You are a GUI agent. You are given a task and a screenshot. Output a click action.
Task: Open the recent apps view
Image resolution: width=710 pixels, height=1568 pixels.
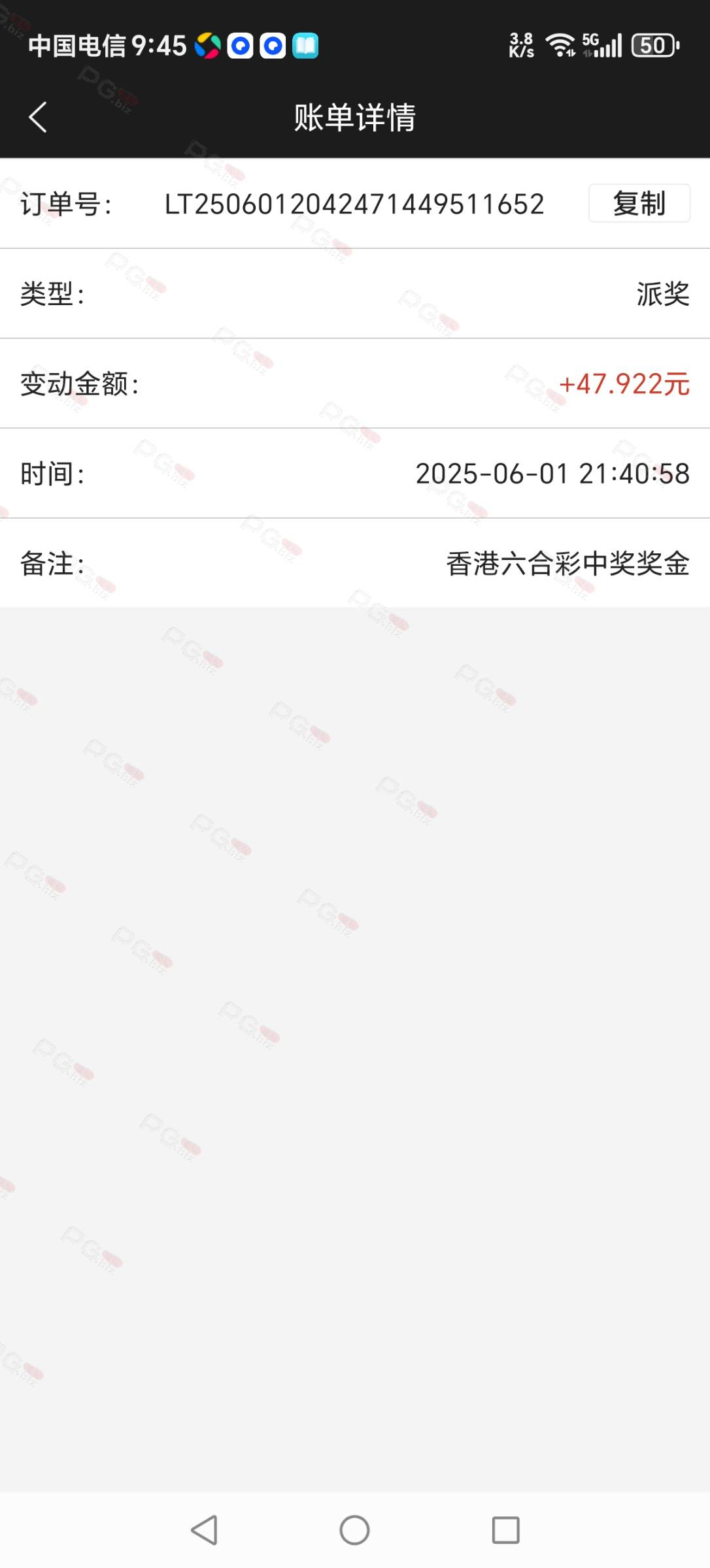505,1529
